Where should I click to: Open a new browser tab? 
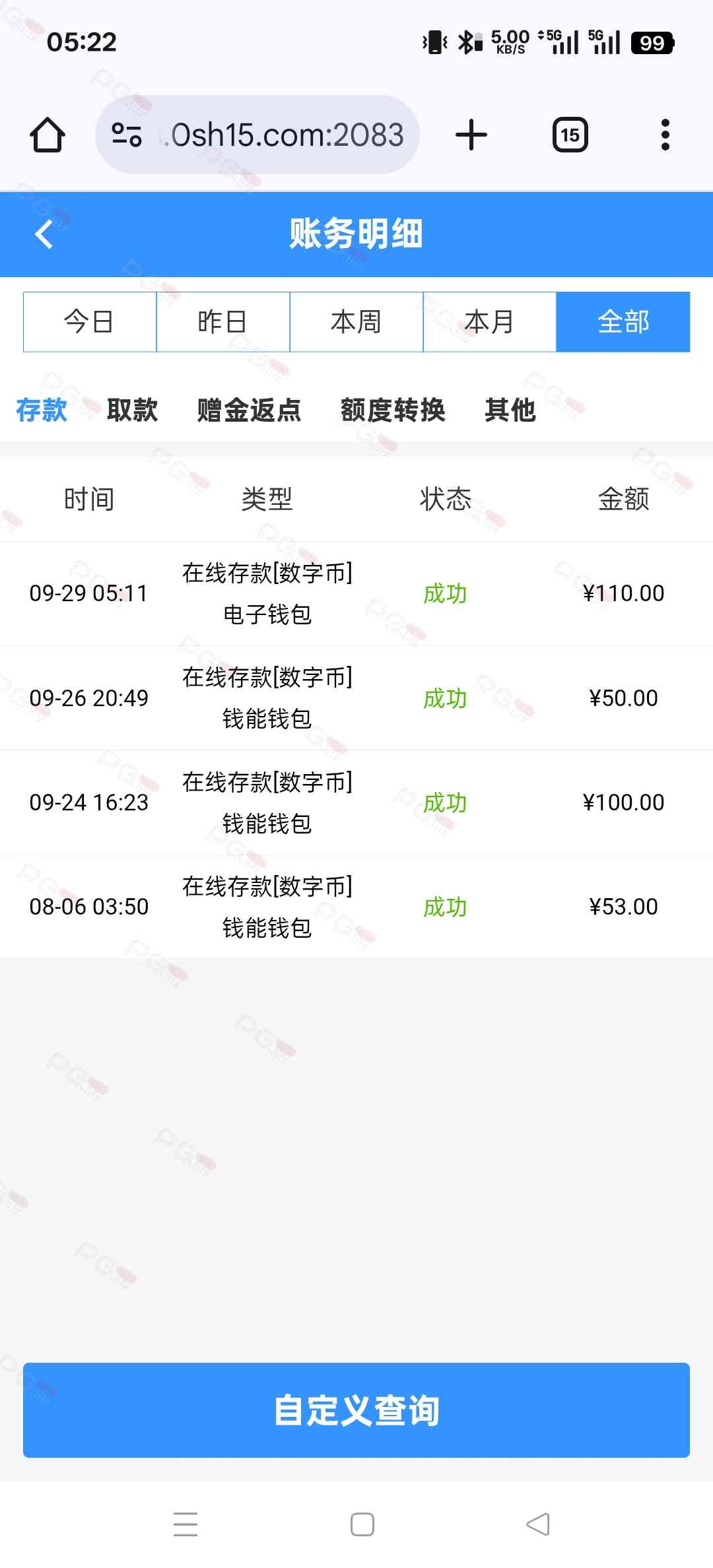point(471,135)
